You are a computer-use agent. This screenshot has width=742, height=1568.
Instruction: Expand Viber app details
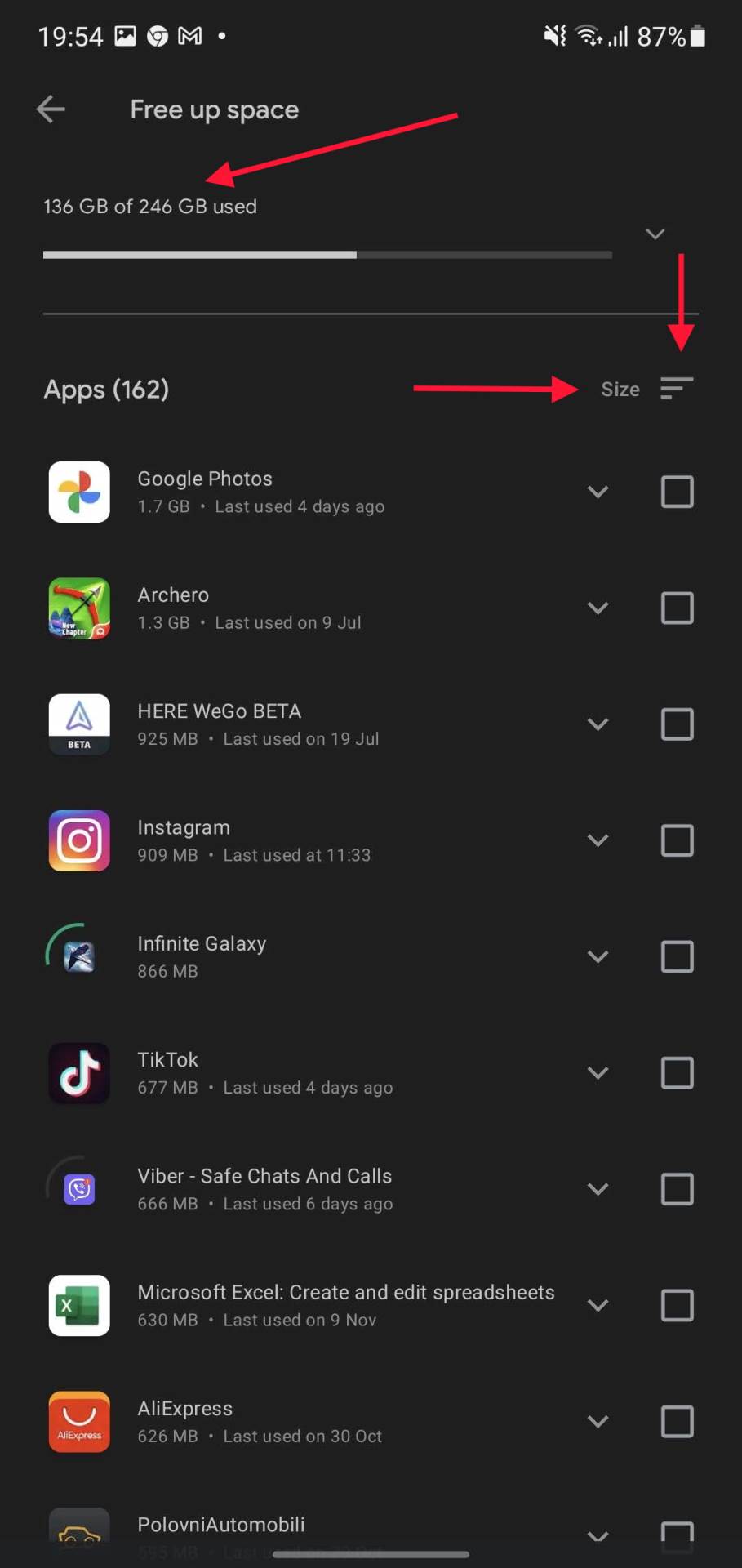coord(598,1189)
